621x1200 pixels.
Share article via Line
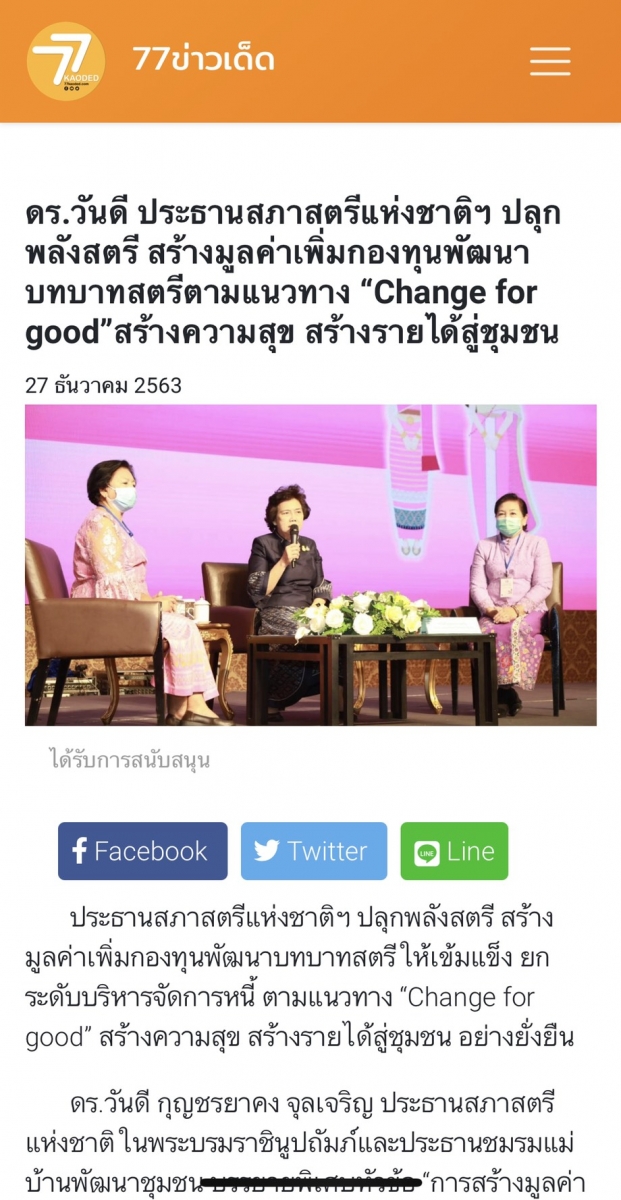tap(454, 851)
